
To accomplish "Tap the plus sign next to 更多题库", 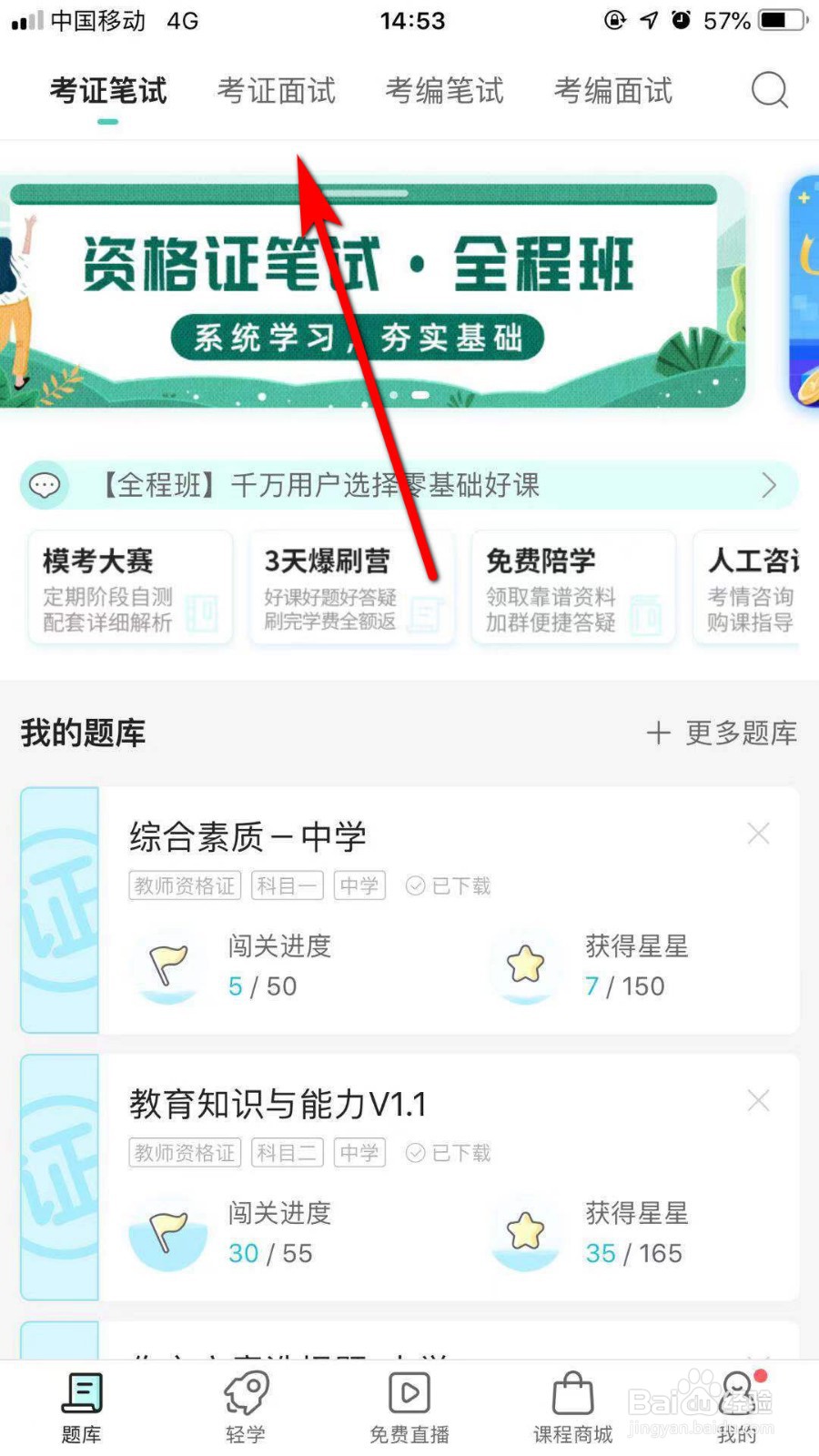I will click(658, 733).
